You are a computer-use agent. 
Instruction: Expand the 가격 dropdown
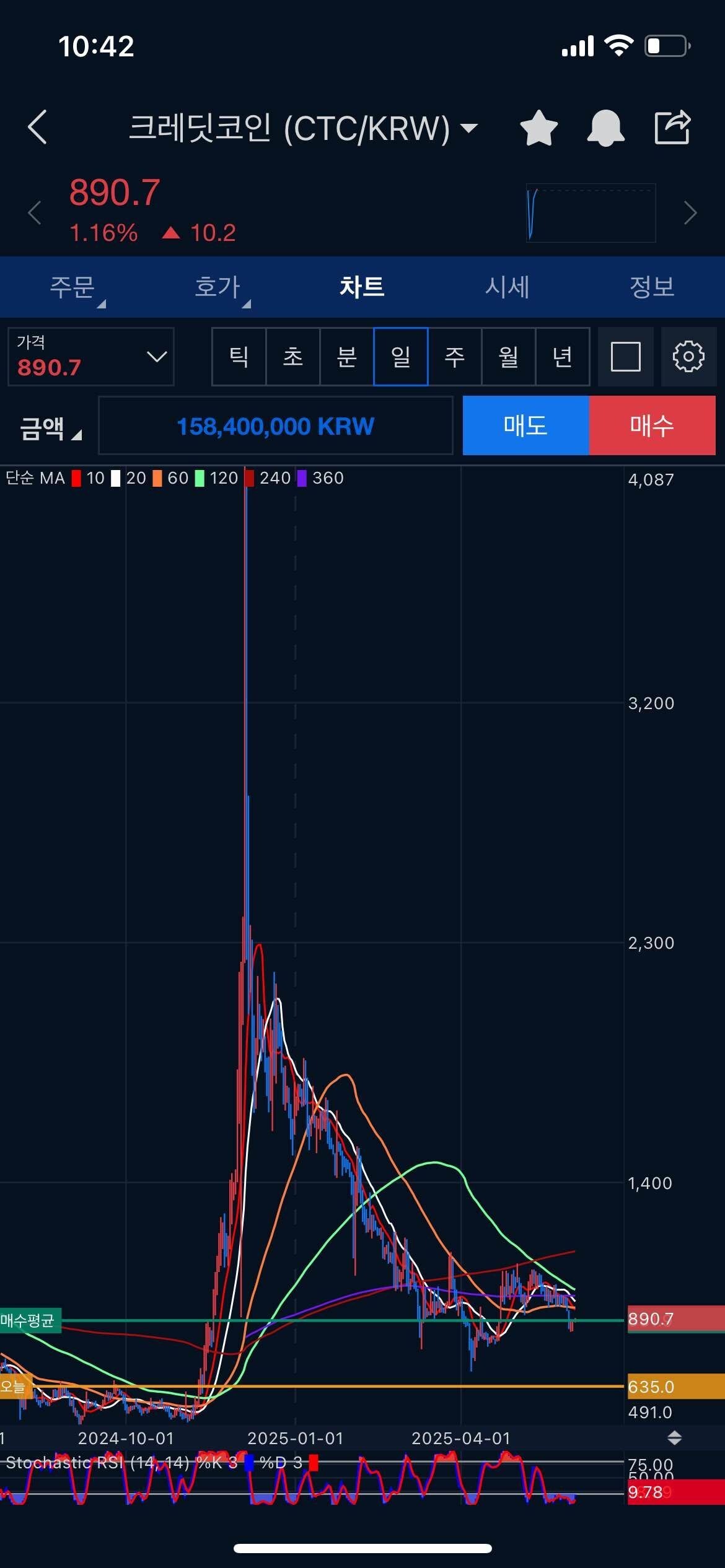[91, 357]
